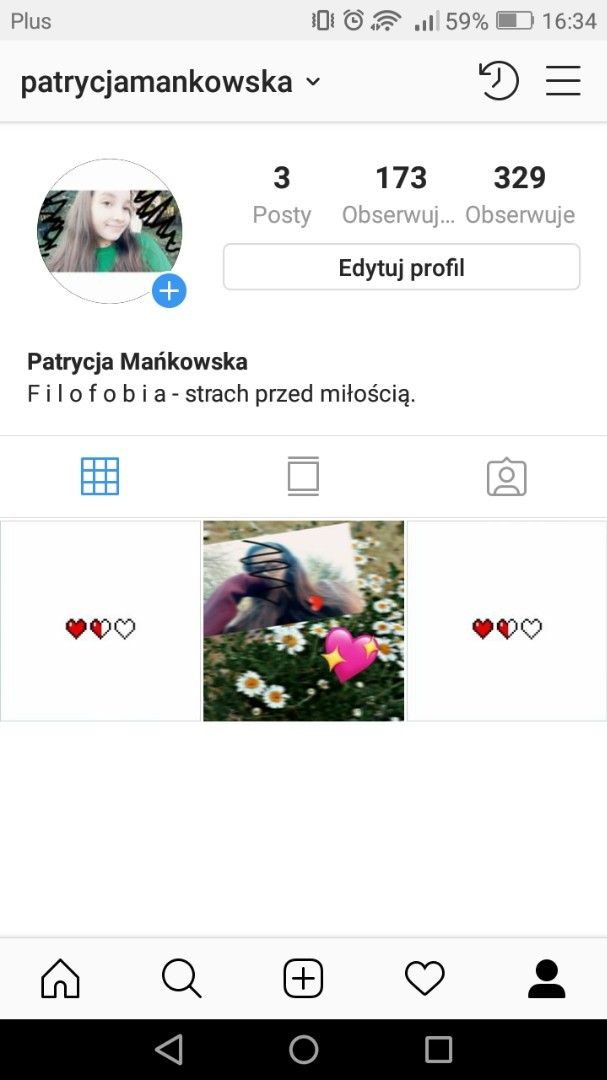
Task: Open the activity heart tab
Action: (x=424, y=978)
